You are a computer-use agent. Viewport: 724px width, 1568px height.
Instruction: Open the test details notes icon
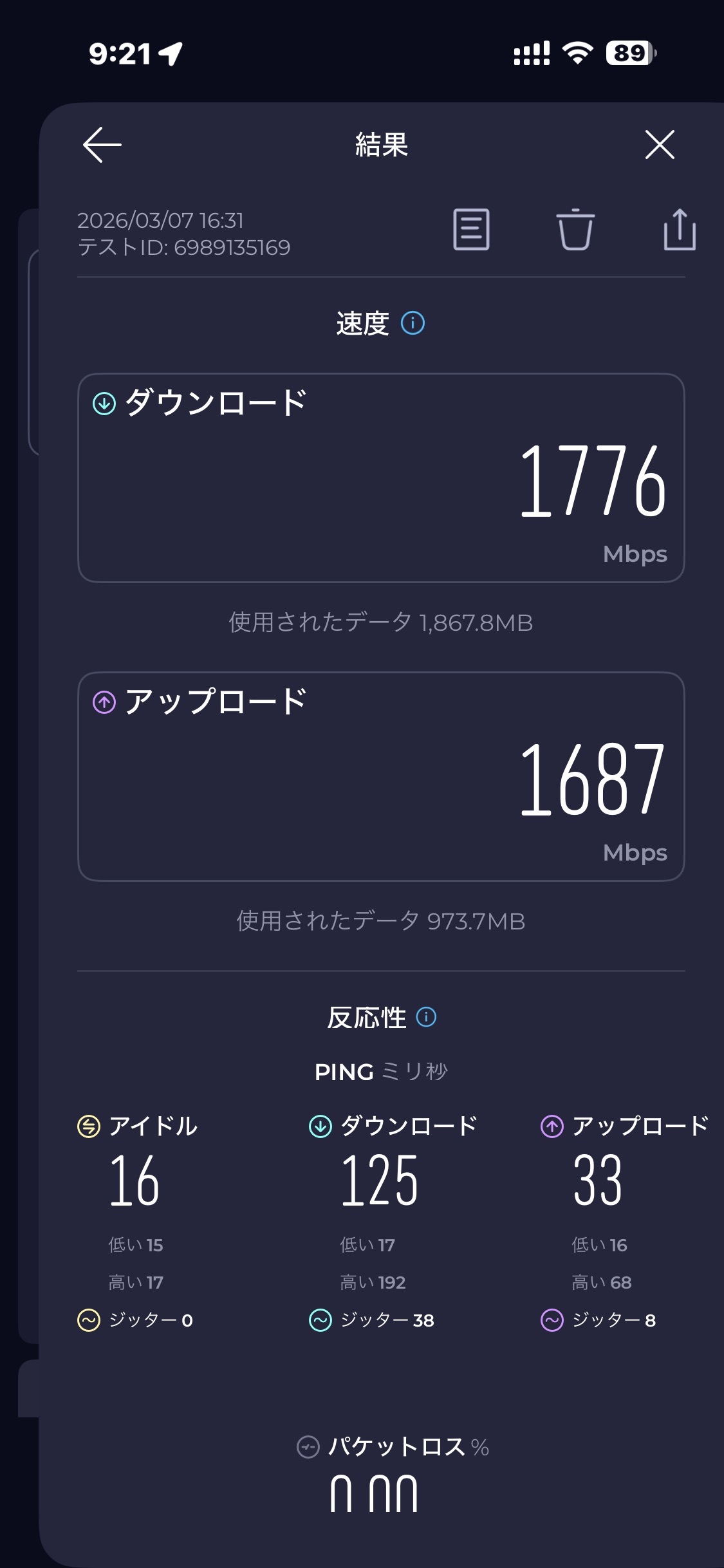[x=471, y=229]
